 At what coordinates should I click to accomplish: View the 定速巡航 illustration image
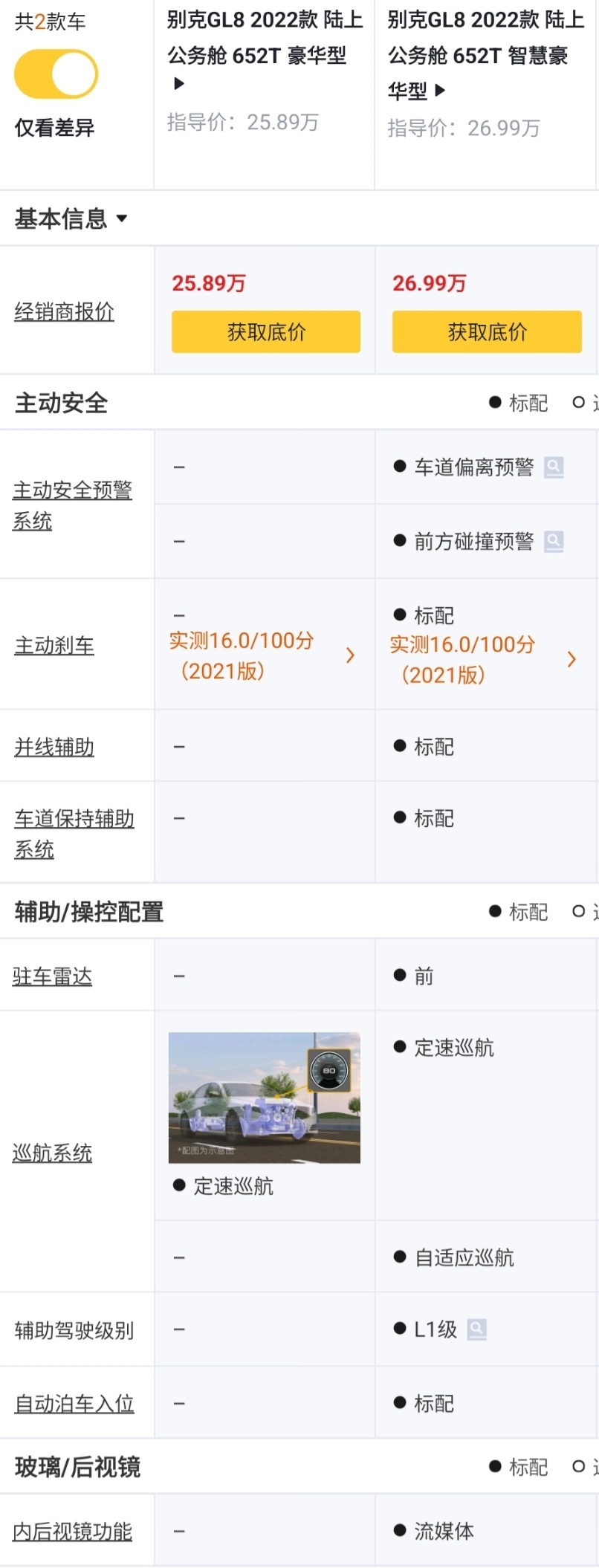(x=264, y=1097)
